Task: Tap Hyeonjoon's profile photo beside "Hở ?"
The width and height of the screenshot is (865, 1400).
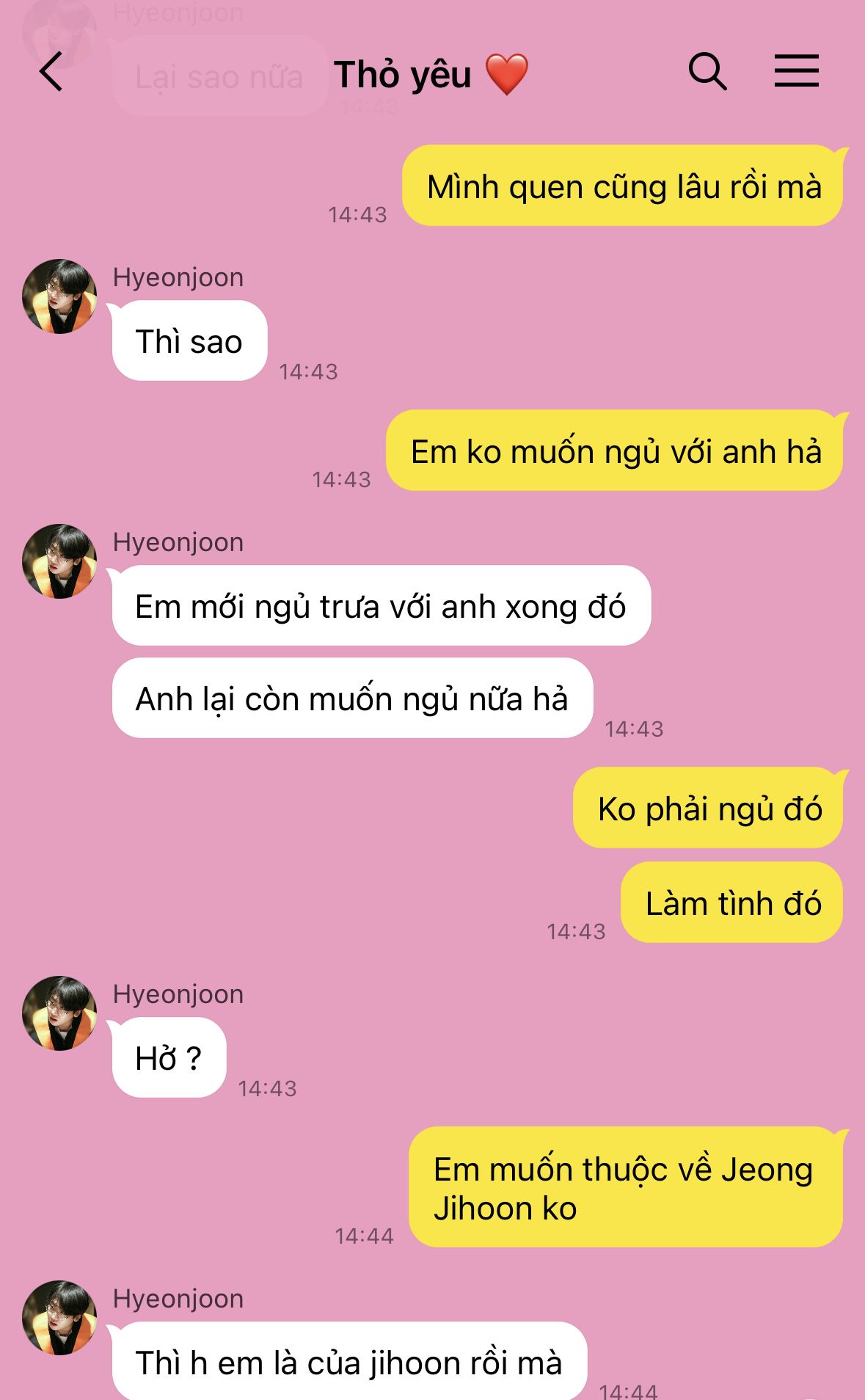Action: (59, 1013)
